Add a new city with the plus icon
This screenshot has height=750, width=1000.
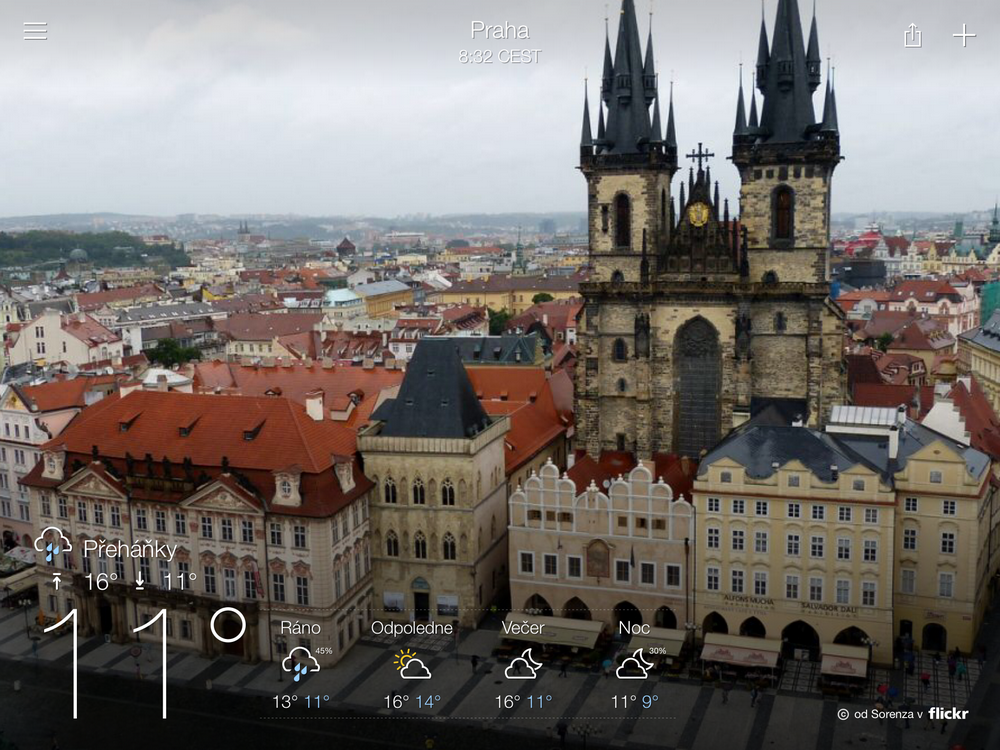[x=963, y=36]
